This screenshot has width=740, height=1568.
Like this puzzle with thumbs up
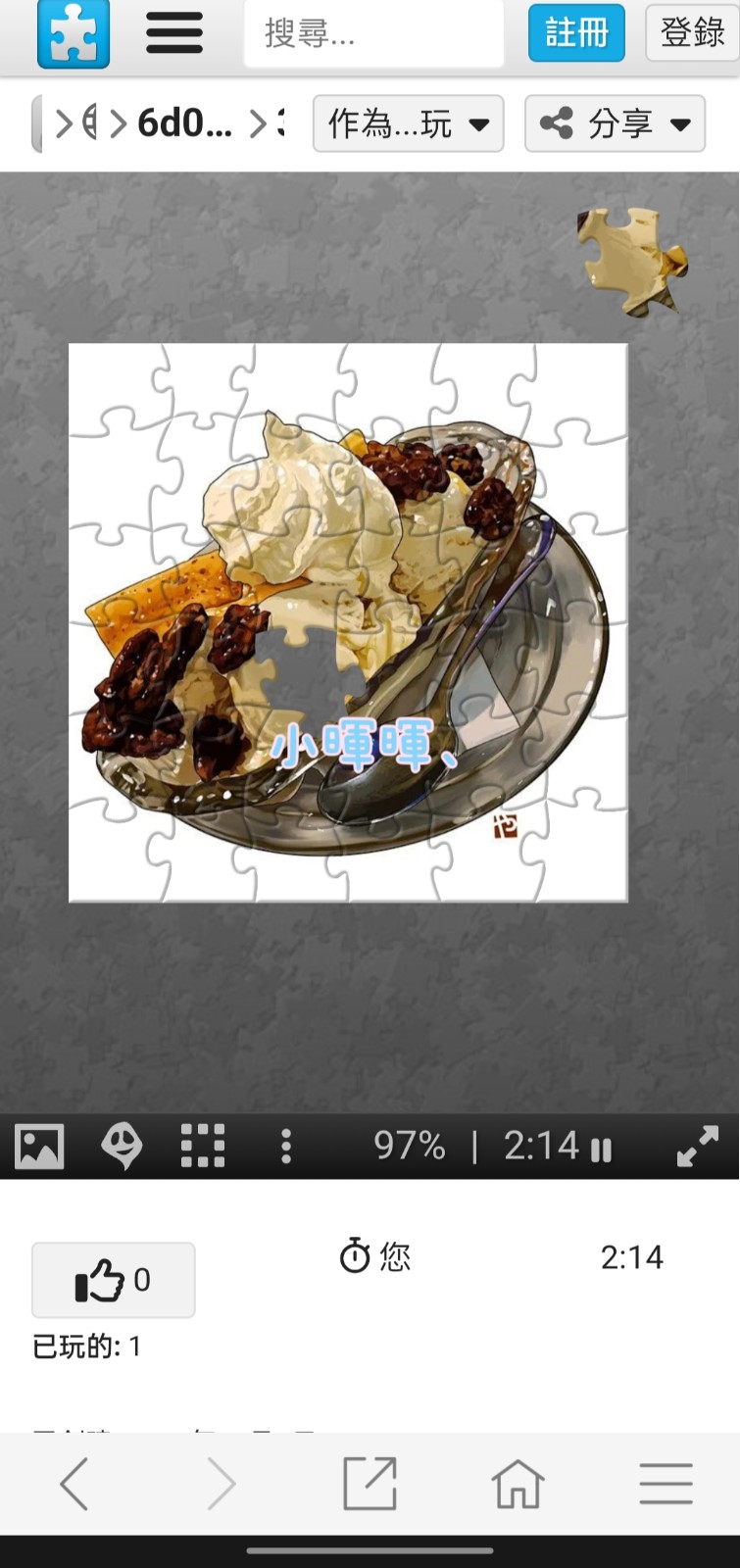113,1280
